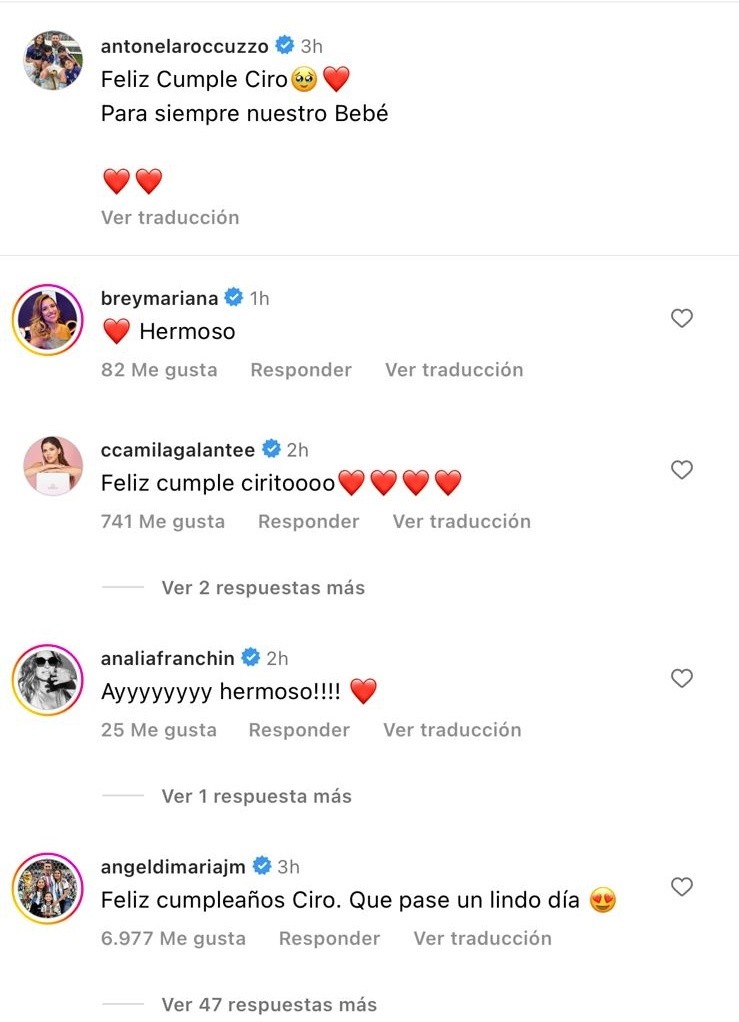
Task: Like analiafranchin's comment
Action: [x=681, y=679]
